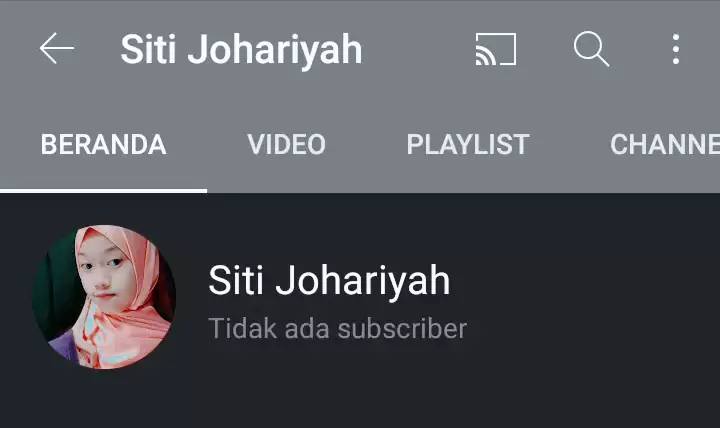Open search on this channel
The image size is (720, 428).
pos(591,49)
